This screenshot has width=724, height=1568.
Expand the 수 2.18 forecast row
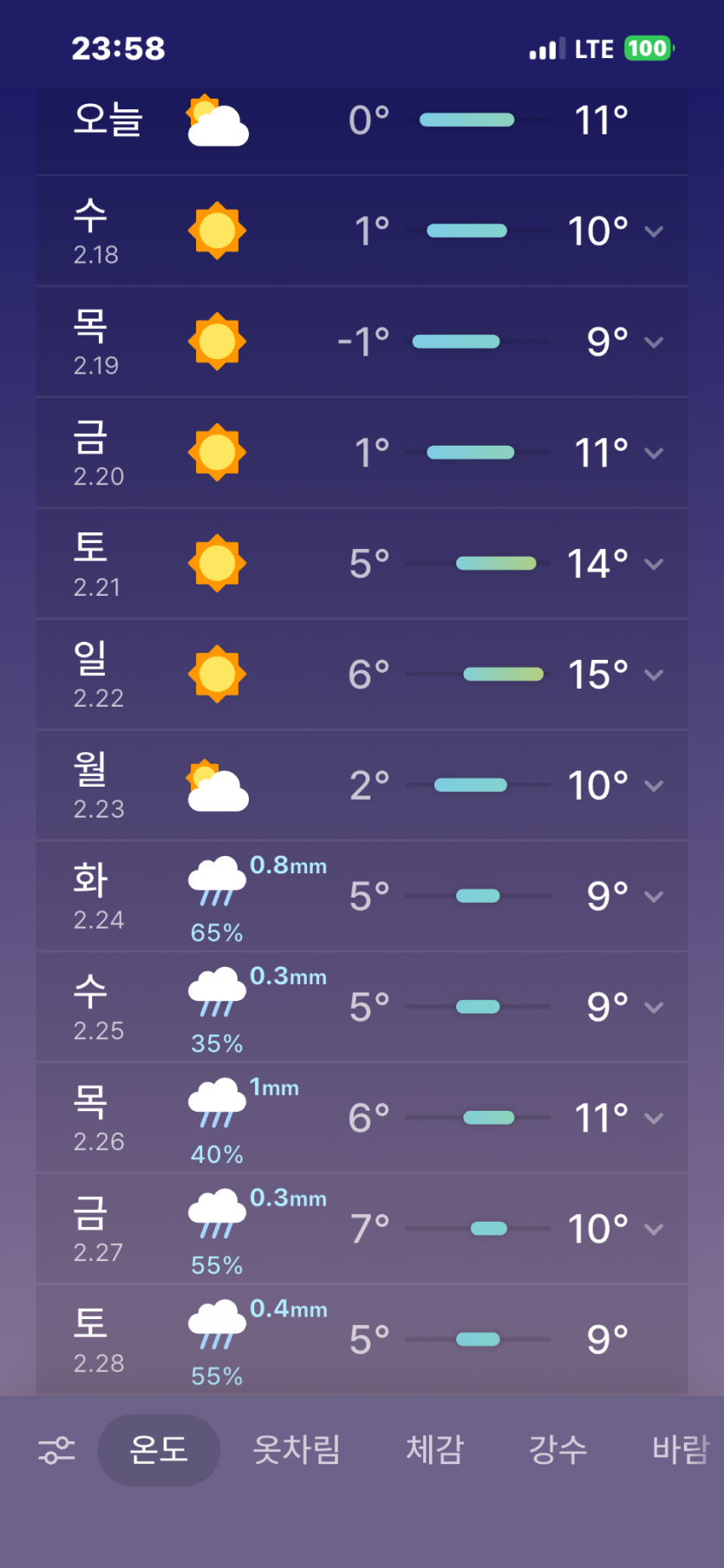pyautogui.click(x=654, y=232)
